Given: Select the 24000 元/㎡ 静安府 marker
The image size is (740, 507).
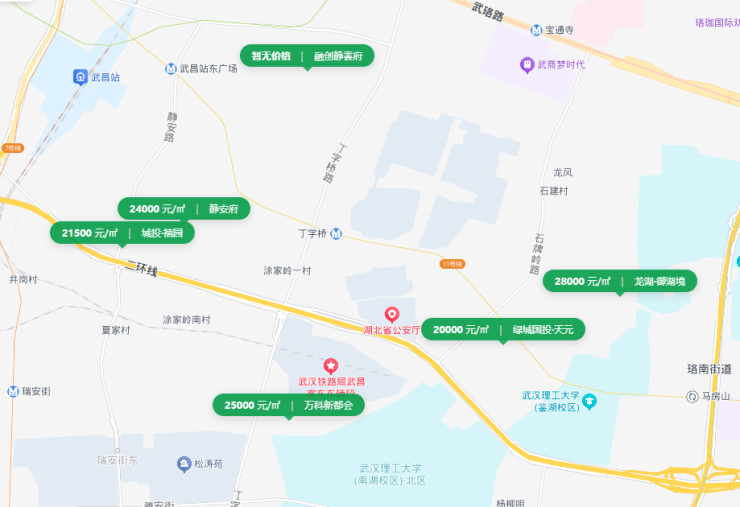Looking at the screenshot, I should (184, 209).
